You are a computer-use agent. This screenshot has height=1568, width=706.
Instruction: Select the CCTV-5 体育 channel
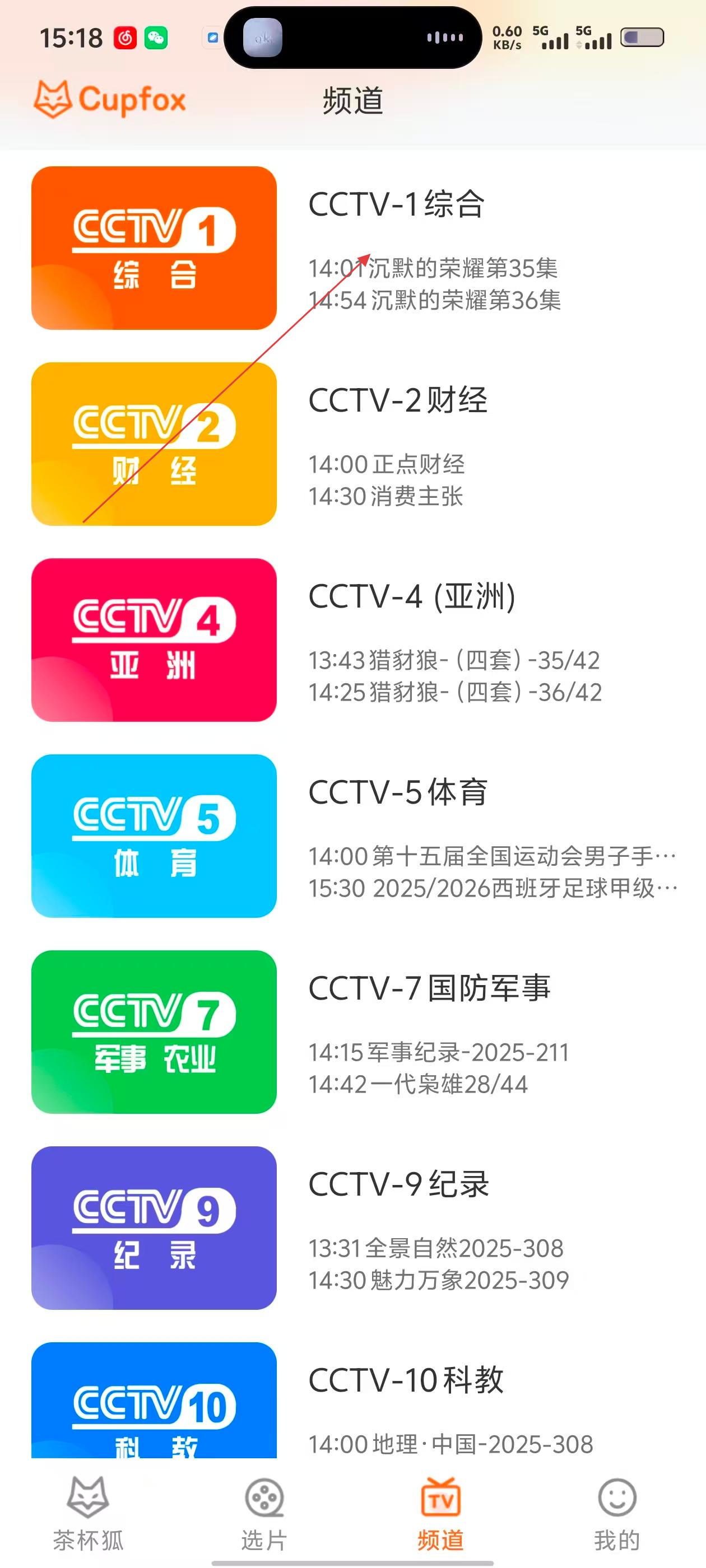(154, 836)
